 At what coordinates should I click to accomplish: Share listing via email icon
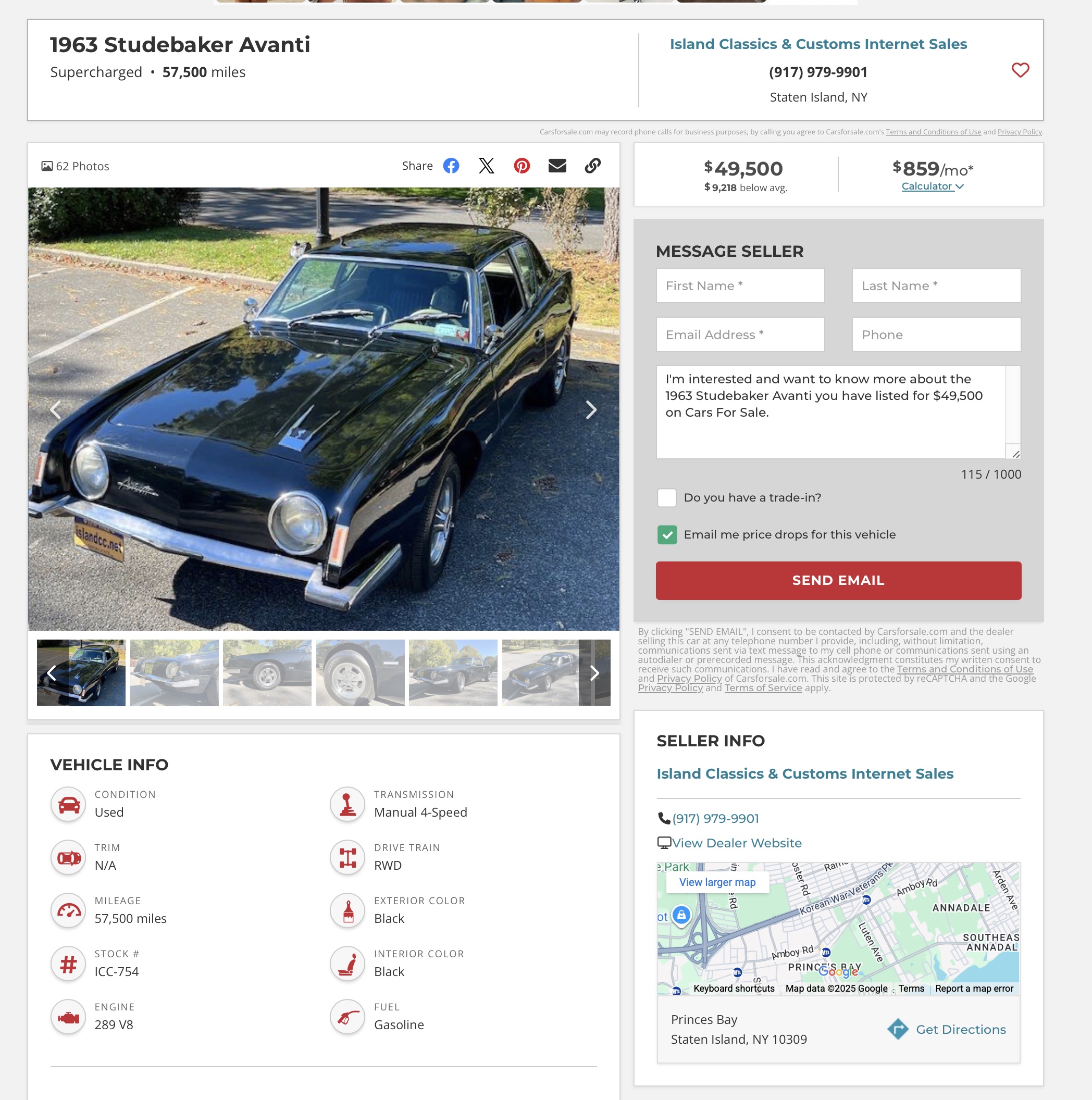point(557,166)
